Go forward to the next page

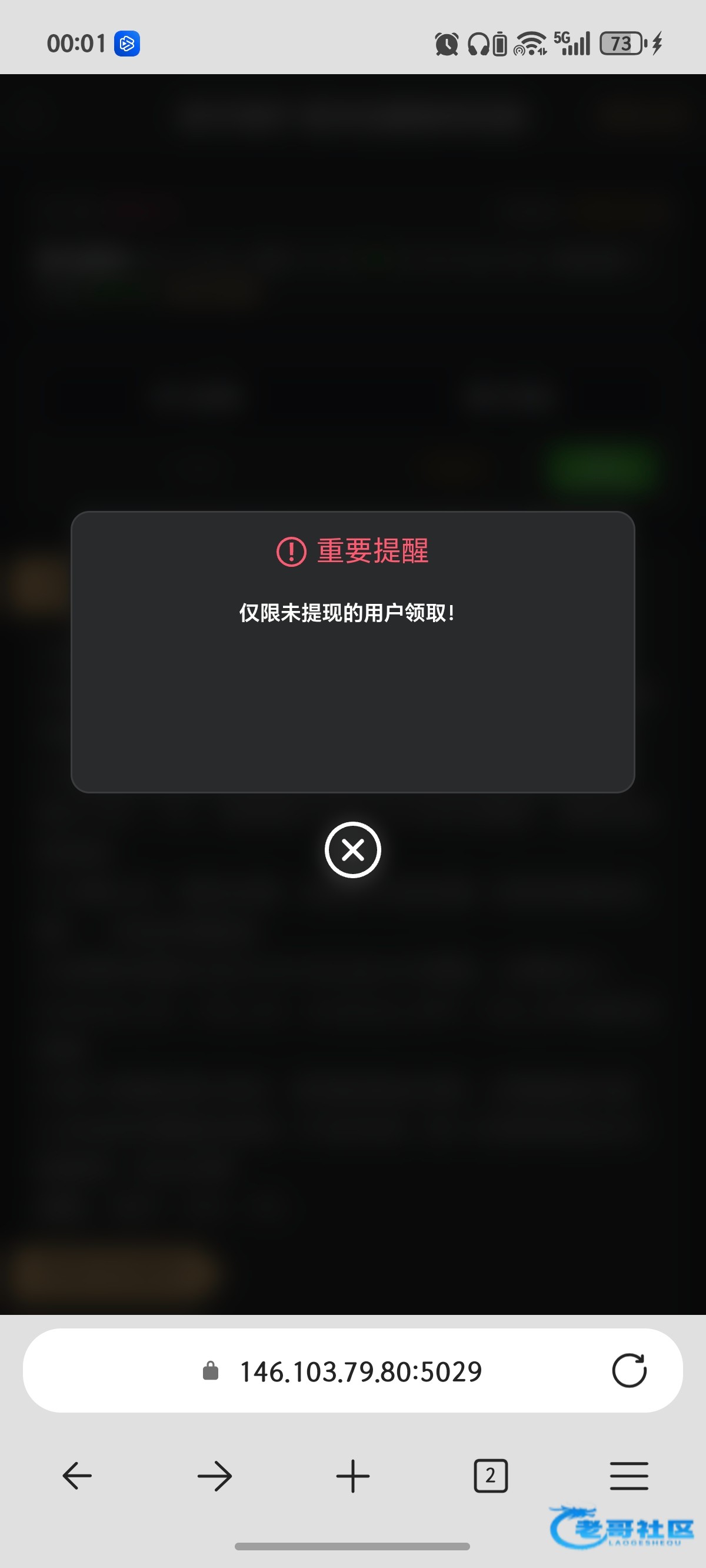215,1476
